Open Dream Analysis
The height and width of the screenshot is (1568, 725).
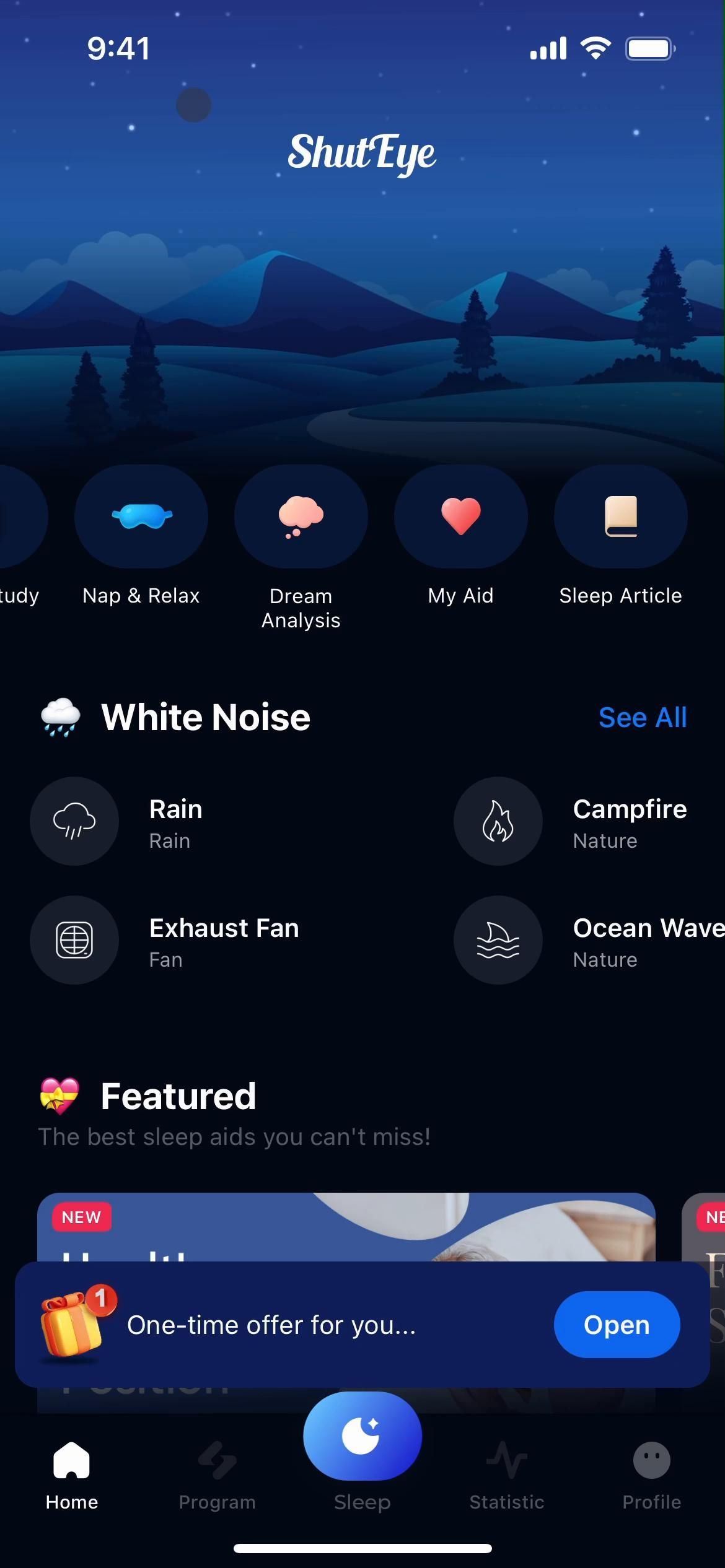[301, 517]
